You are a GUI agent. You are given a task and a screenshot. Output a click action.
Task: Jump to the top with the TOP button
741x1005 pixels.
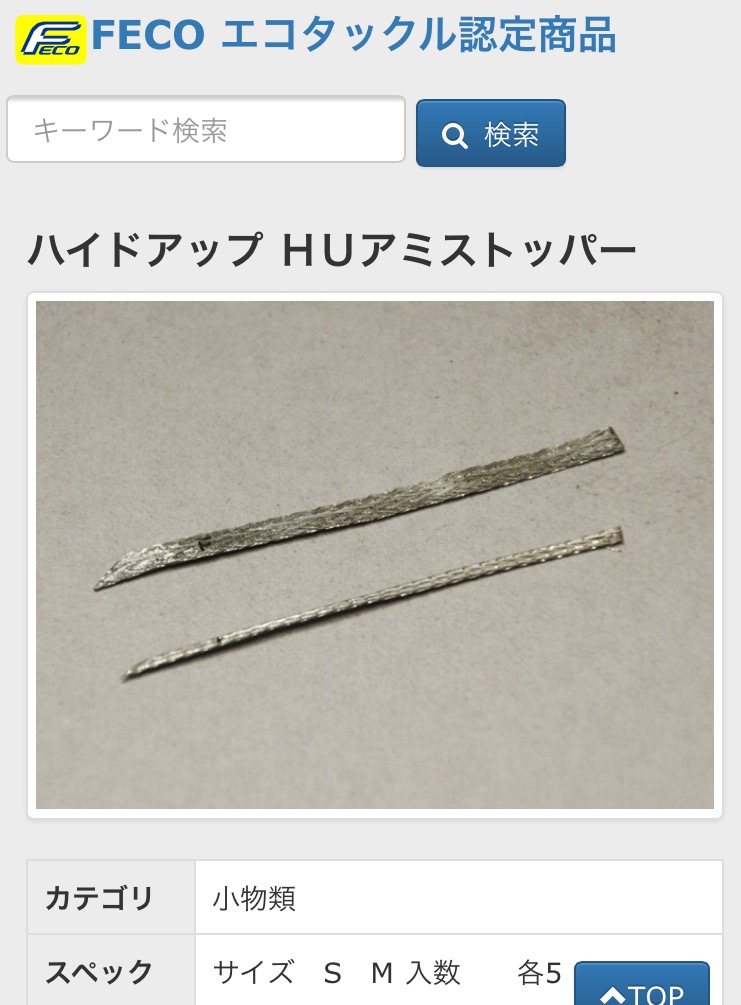pos(642,988)
